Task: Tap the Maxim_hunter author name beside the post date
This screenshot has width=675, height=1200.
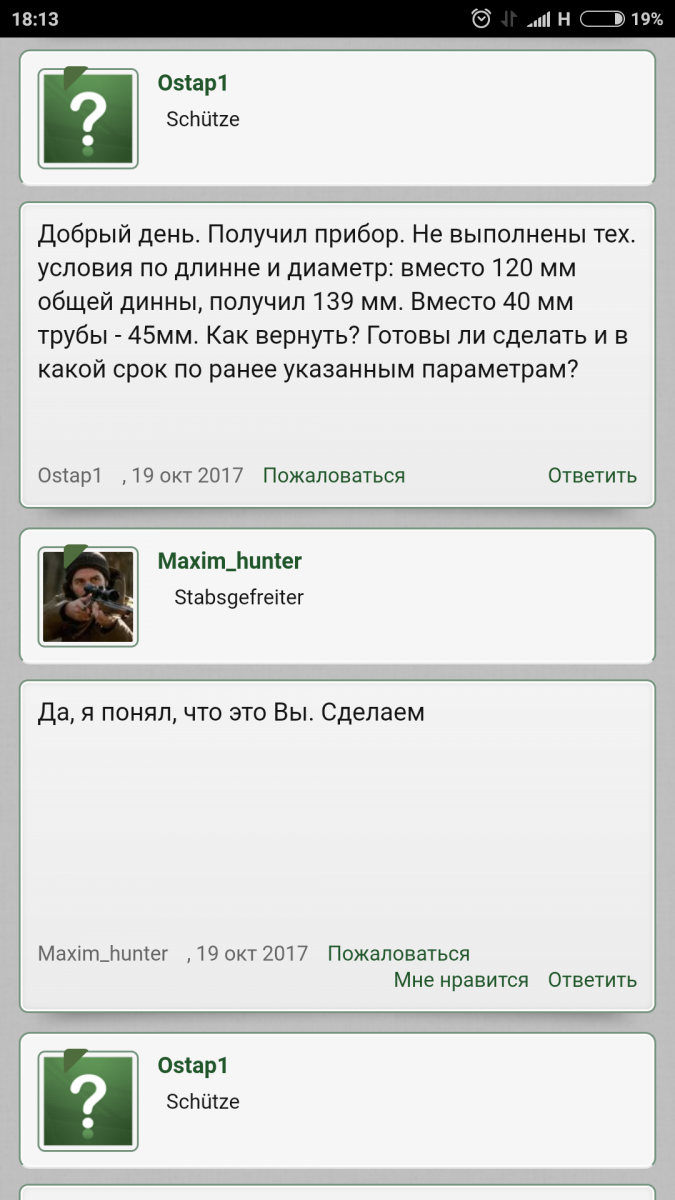Action: (103, 954)
